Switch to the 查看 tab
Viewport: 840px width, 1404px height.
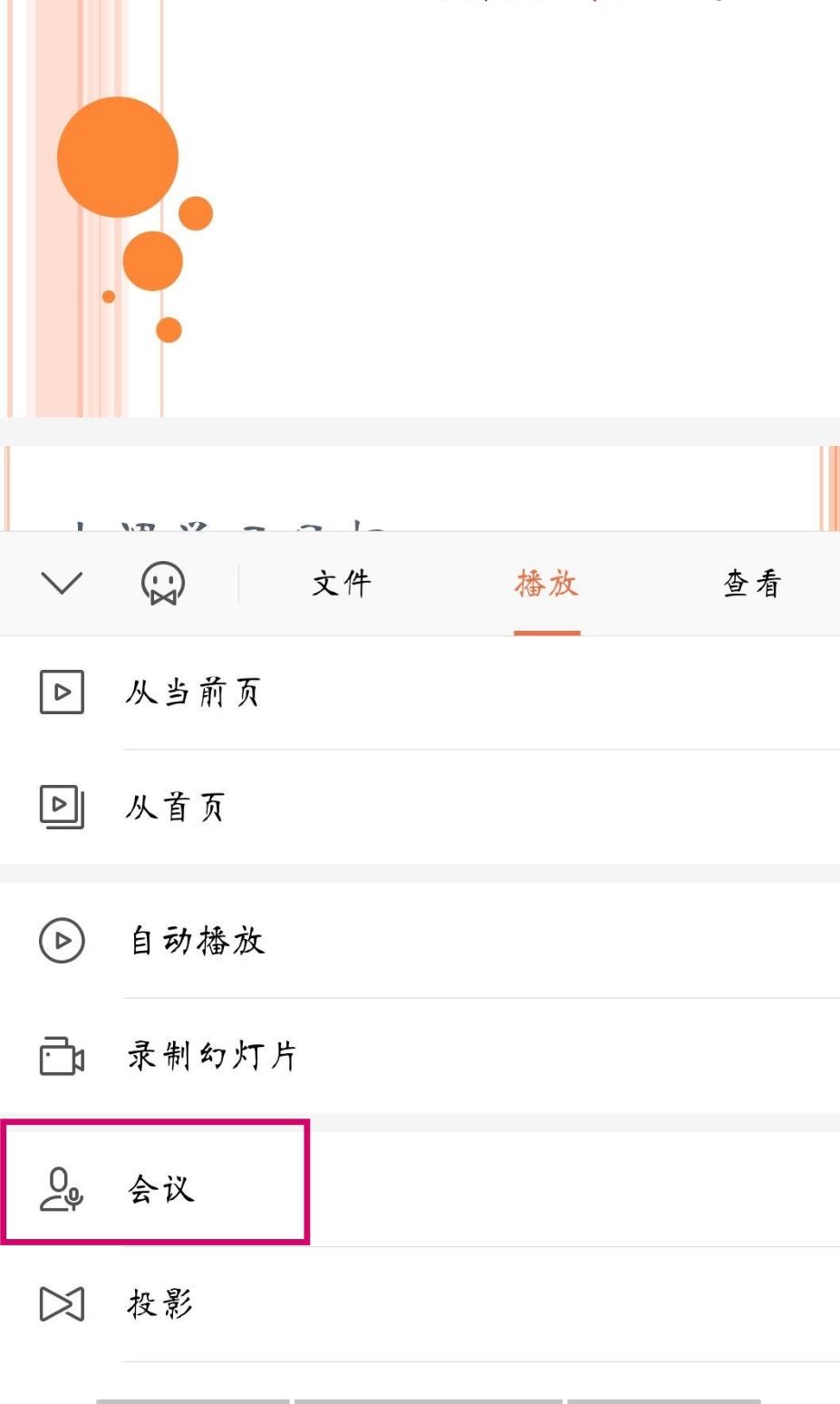pyautogui.click(x=752, y=583)
